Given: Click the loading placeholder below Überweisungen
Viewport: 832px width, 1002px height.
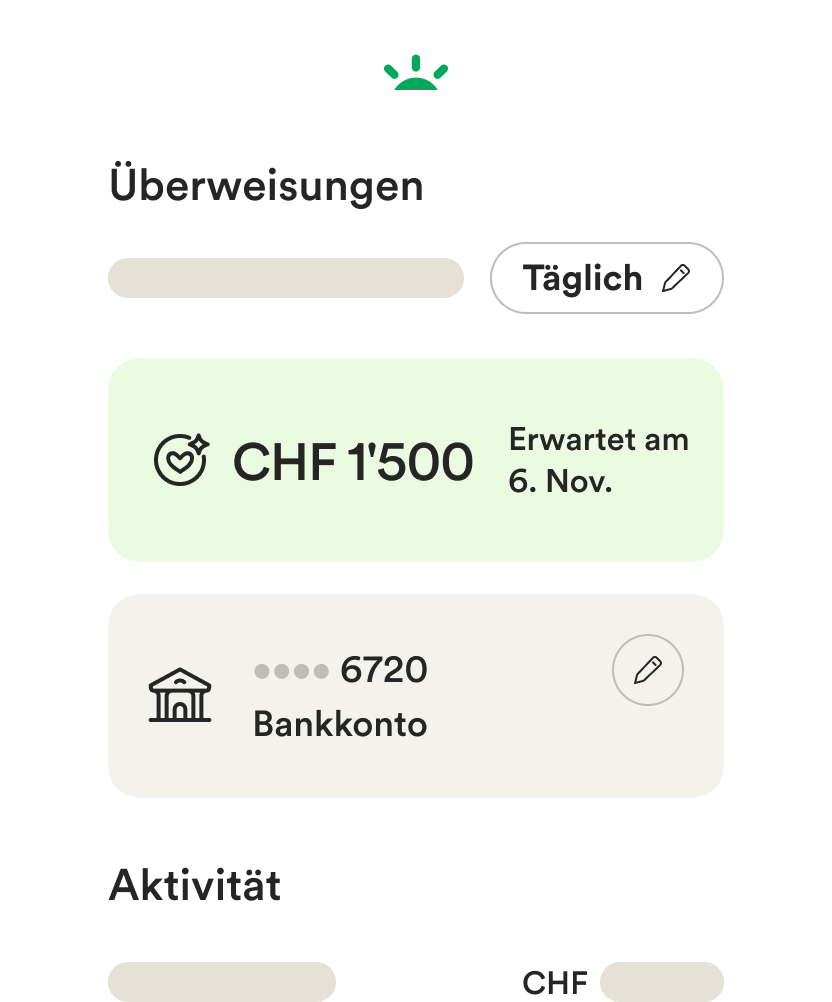Looking at the screenshot, I should click(x=286, y=277).
